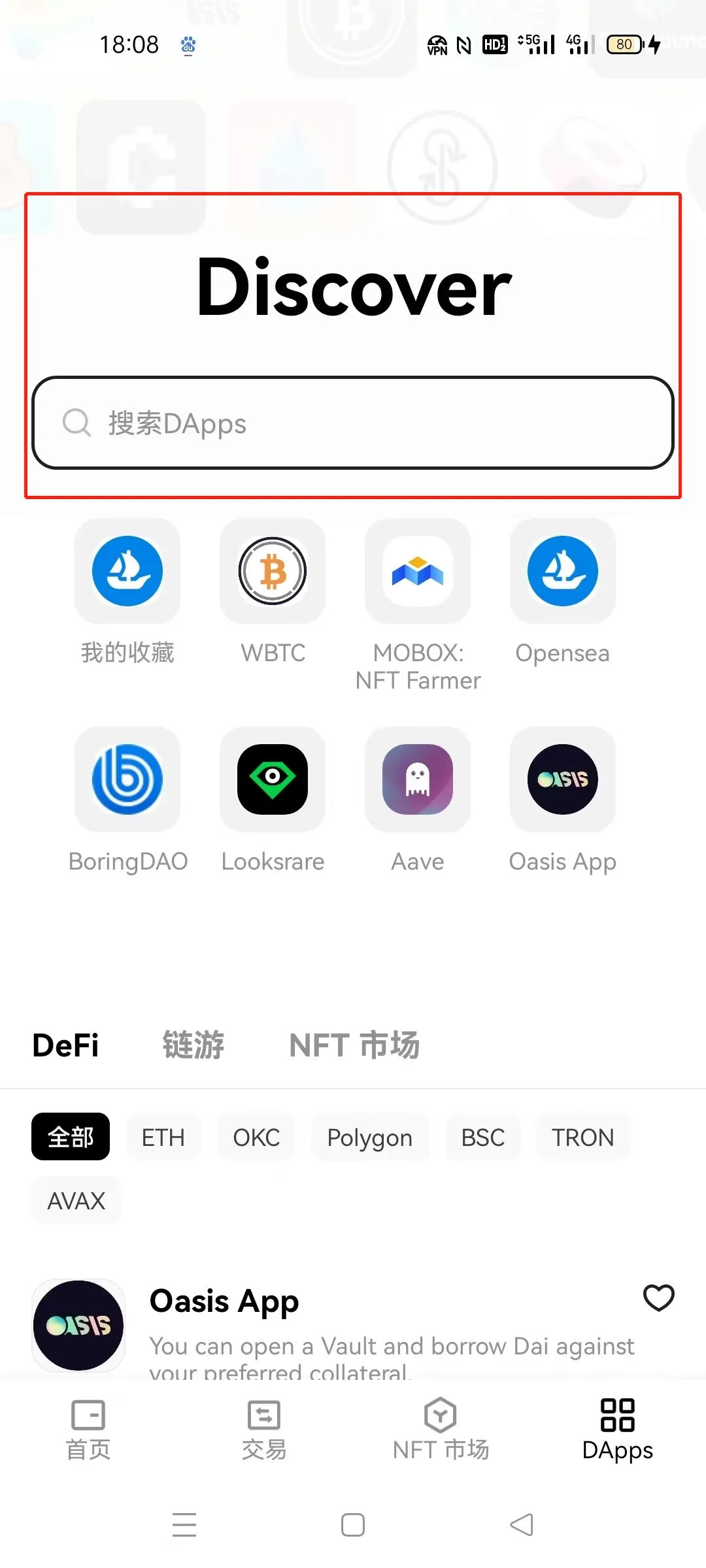Open BoringDAO from the grid

tap(127, 779)
